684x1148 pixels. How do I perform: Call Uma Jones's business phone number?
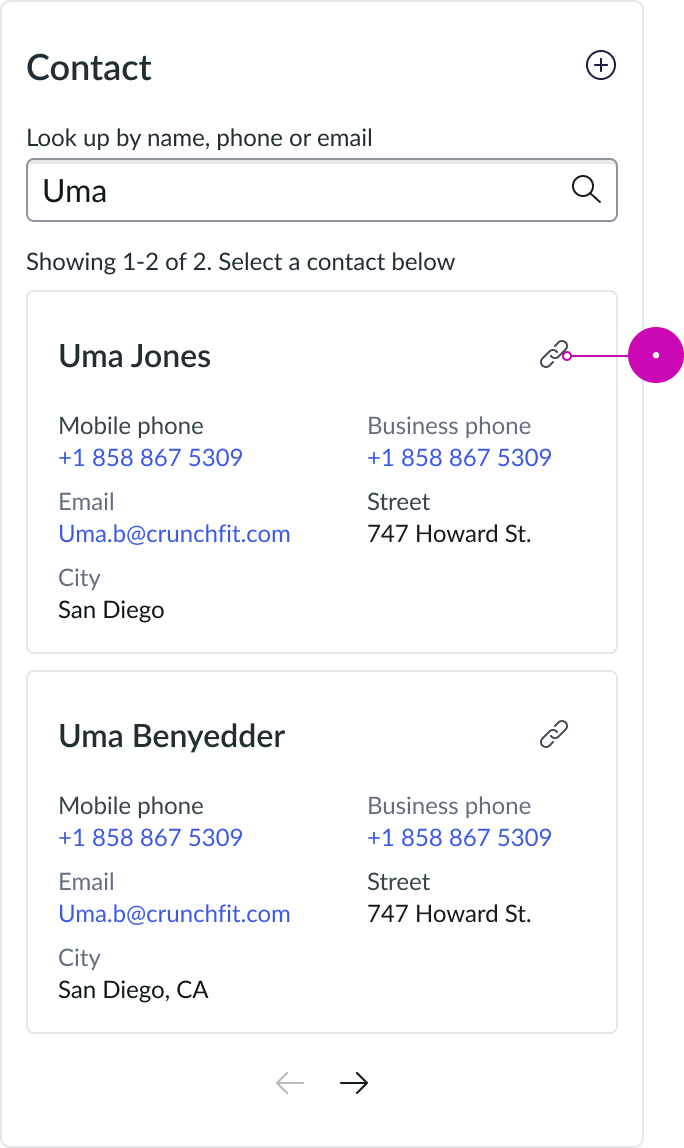(459, 458)
